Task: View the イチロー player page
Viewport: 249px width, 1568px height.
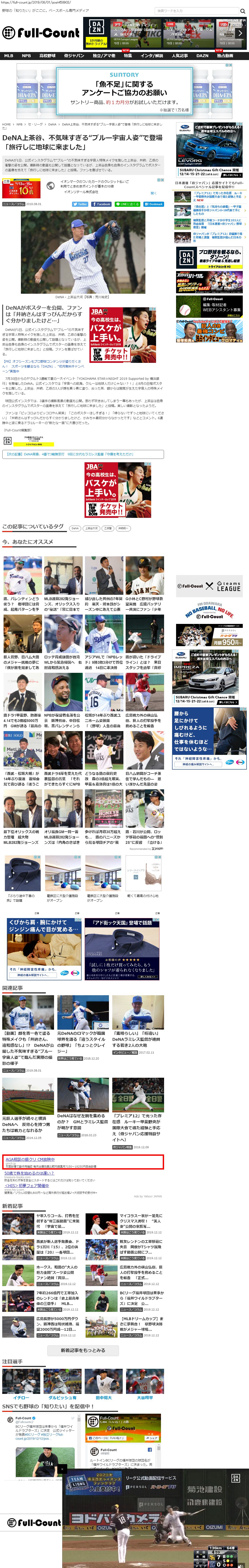Action: 21,1397
